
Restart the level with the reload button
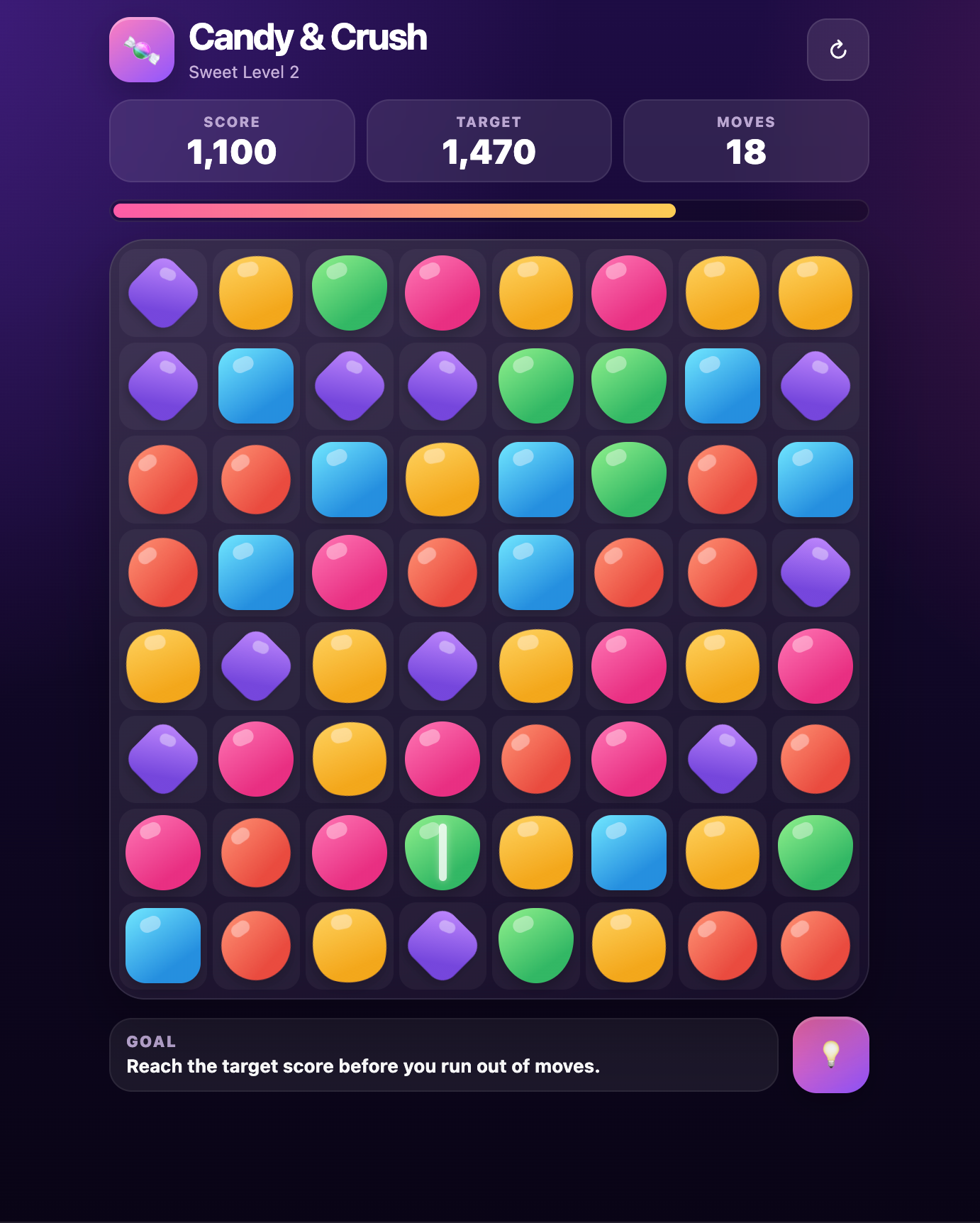click(837, 50)
